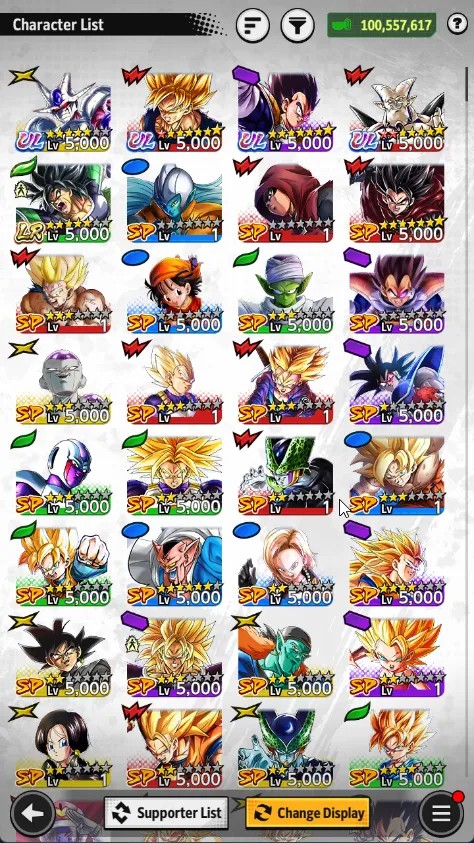Select the LR Broly character tile
Viewport: 474px width, 843px height.
(63, 203)
